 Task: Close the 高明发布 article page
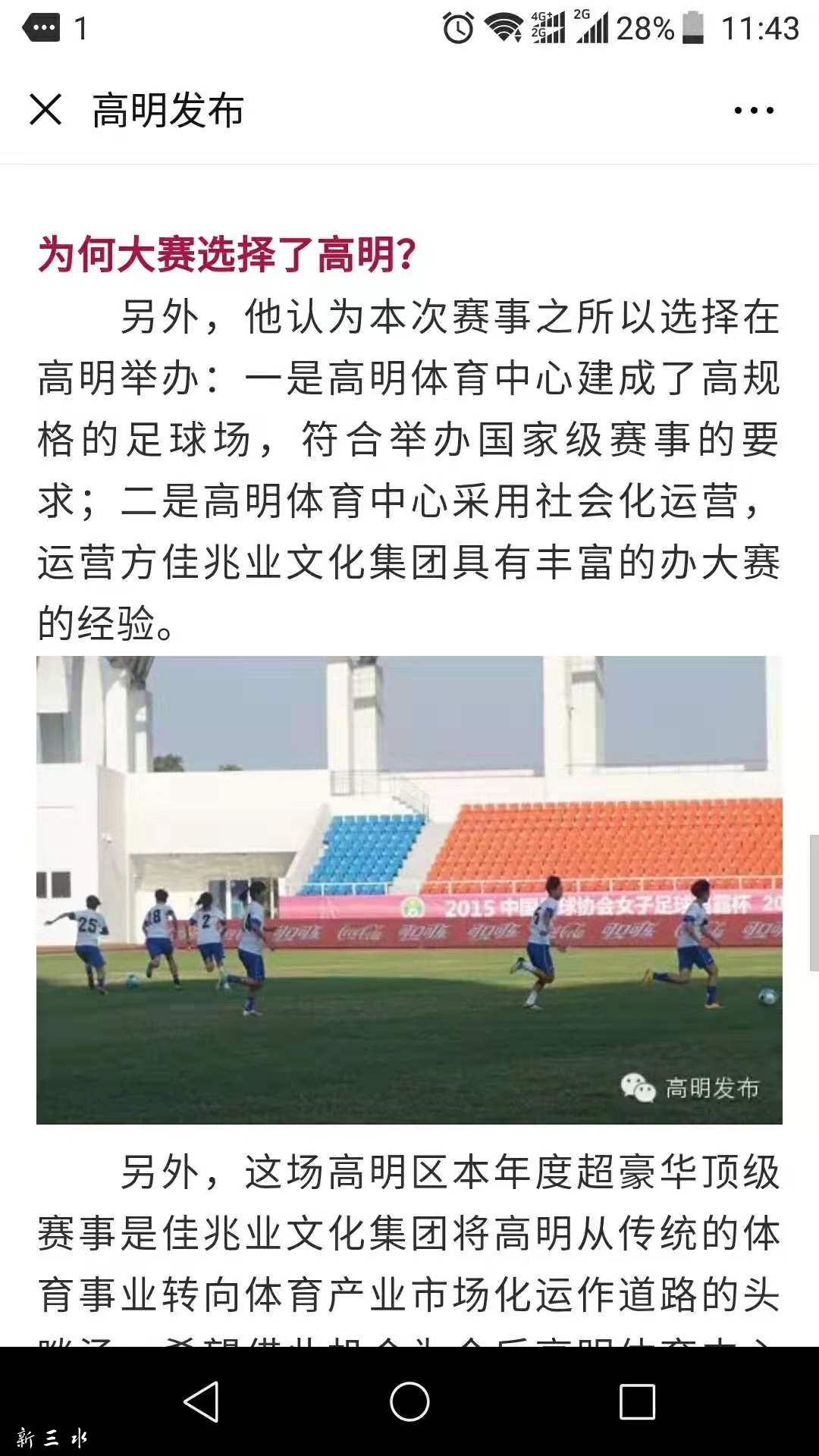45,110
